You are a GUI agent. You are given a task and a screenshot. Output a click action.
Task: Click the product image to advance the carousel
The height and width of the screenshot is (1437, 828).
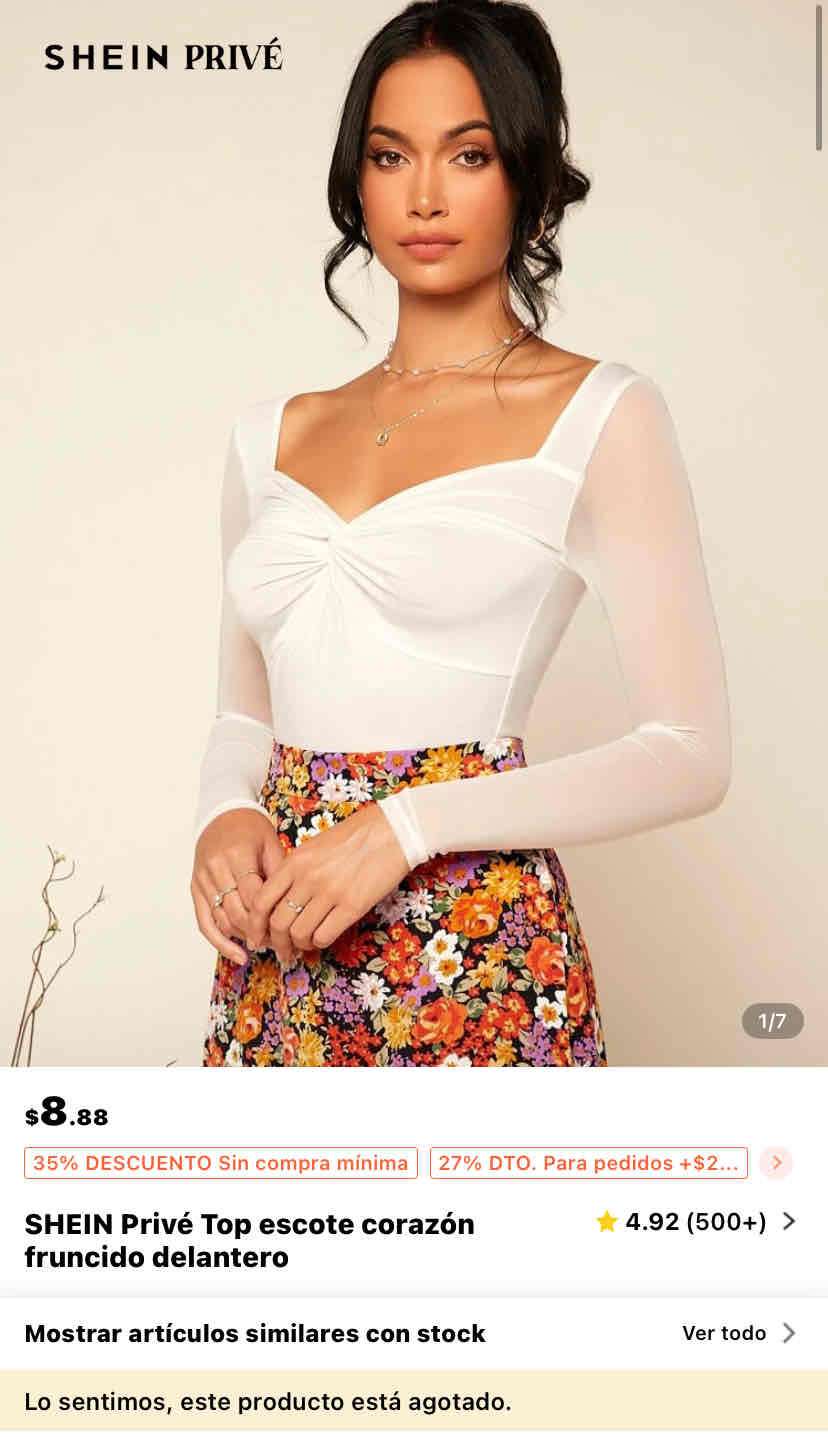click(414, 530)
